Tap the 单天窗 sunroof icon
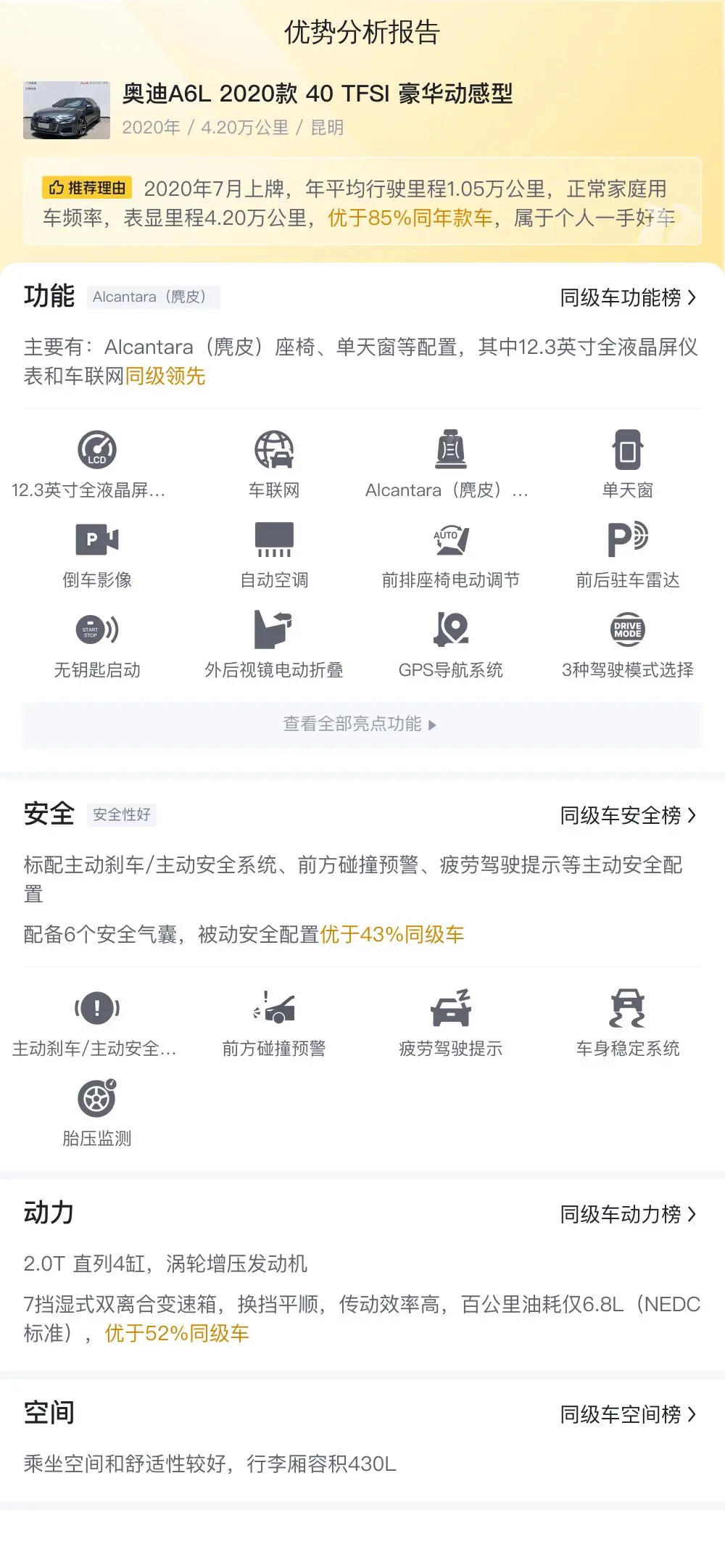The image size is (725, 1568). [629, 450]
